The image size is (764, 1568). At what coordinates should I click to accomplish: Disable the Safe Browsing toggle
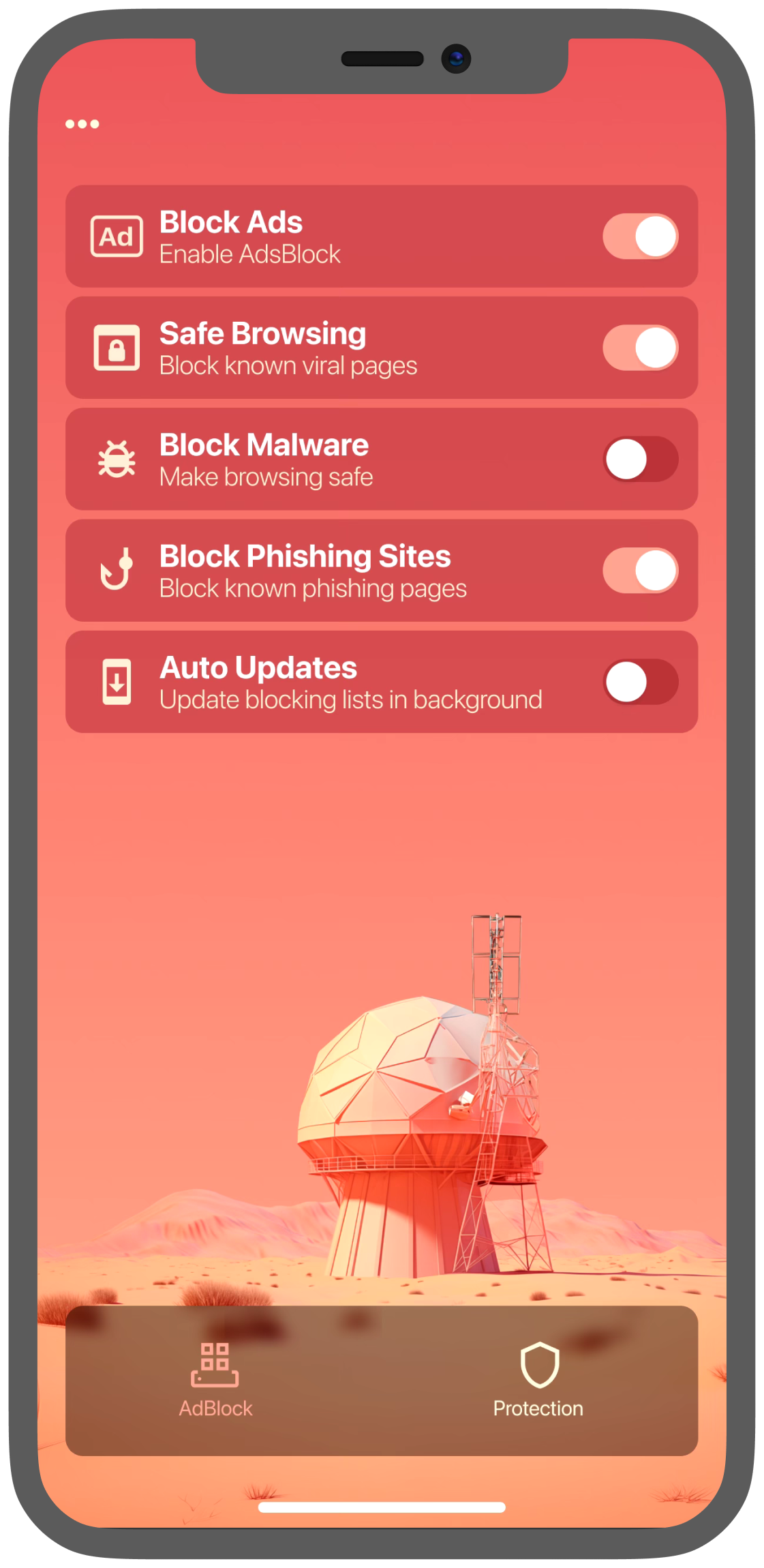coord(640,348)
